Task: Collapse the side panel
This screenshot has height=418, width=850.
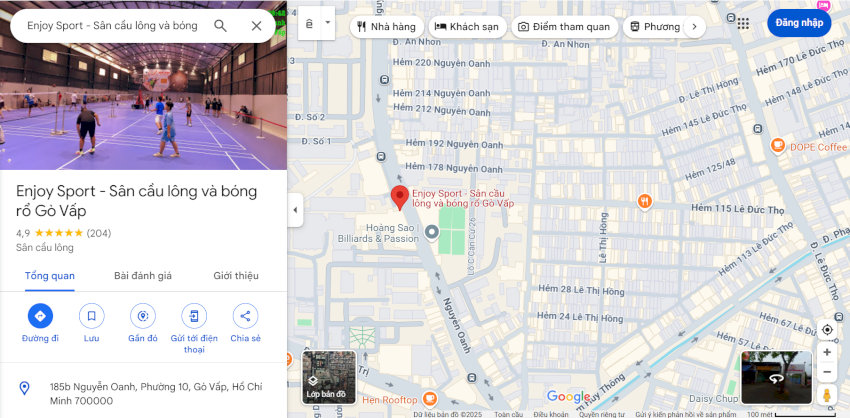Action: click(x=295, y=210)
